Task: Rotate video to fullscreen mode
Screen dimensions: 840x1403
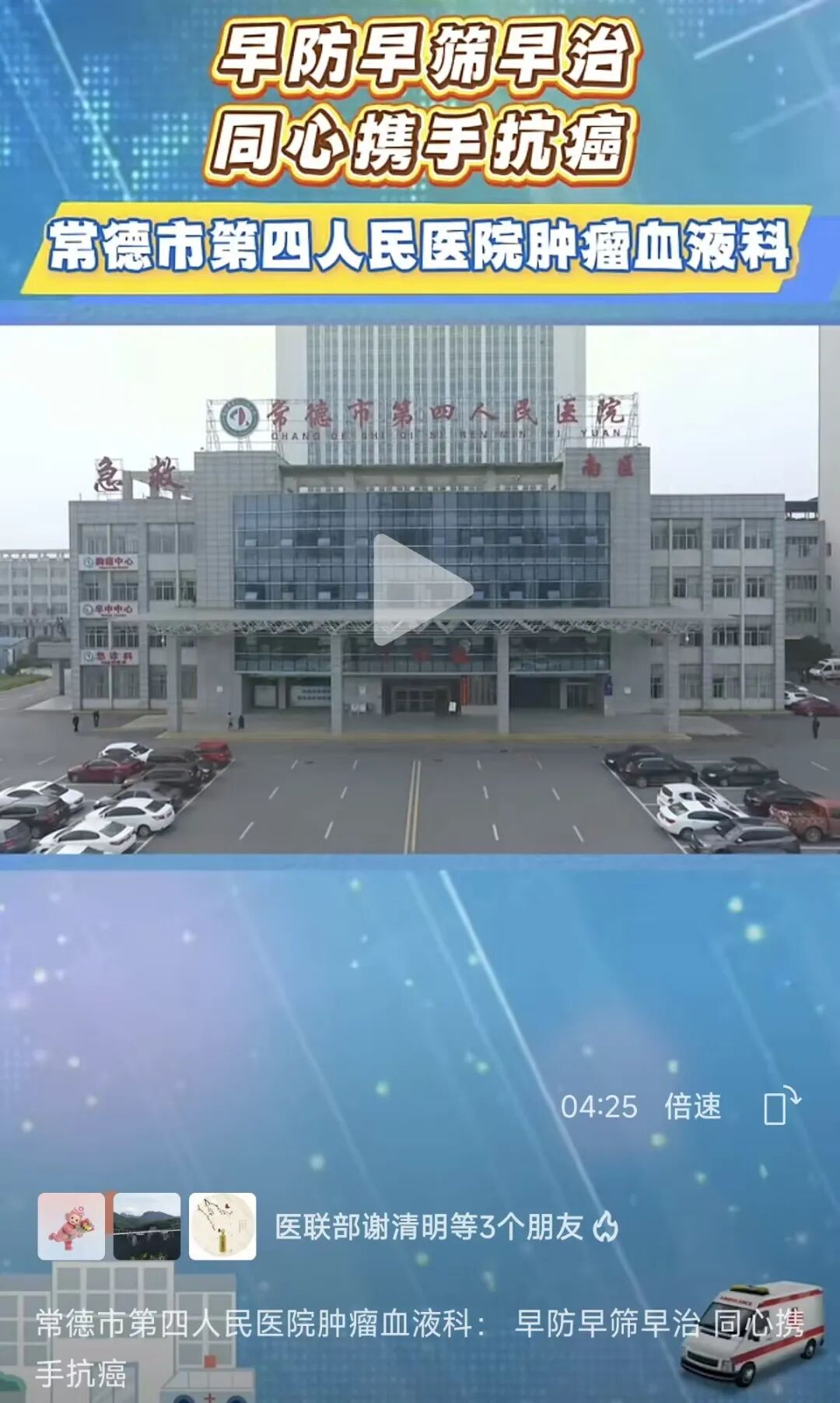Action: point(781,1105)
